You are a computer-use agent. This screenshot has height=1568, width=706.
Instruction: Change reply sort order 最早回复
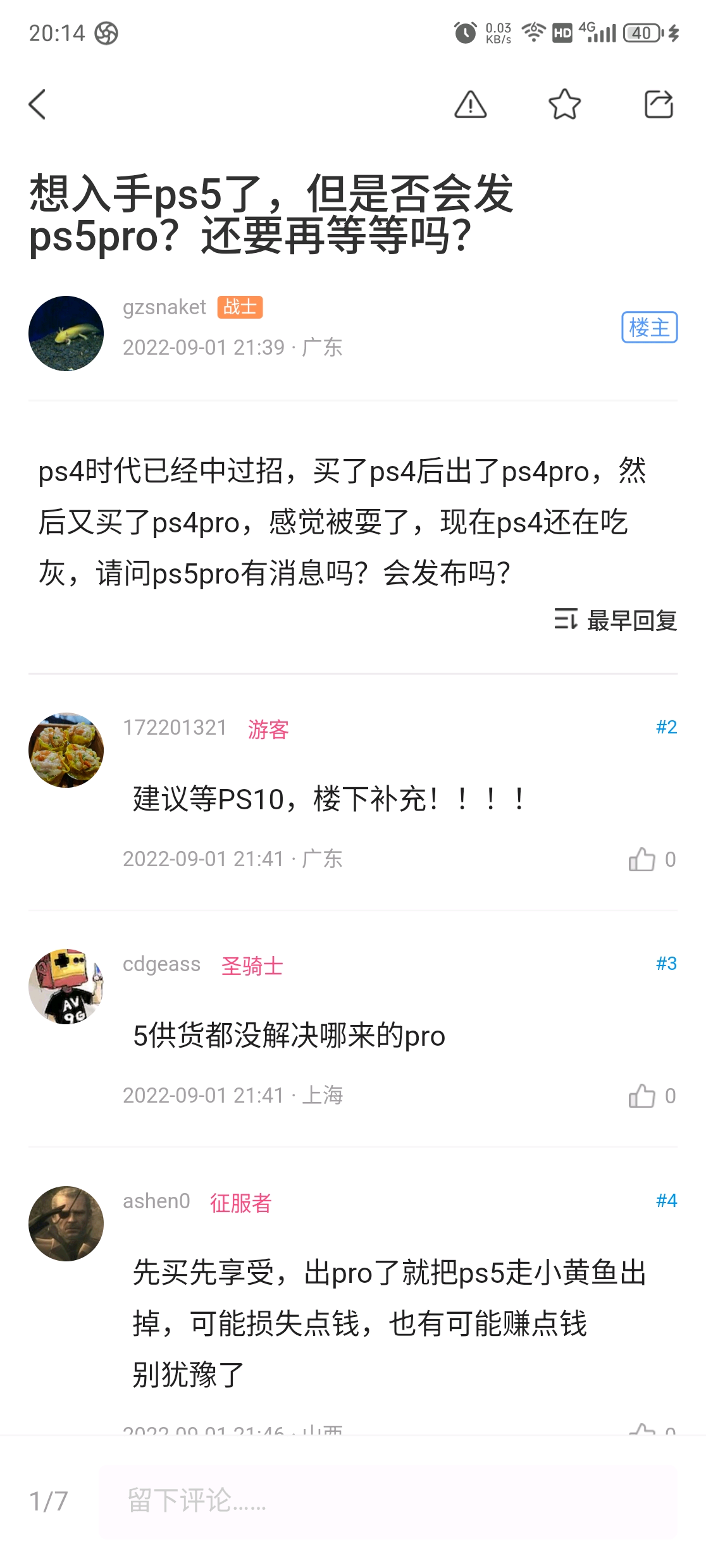(615, 620)
